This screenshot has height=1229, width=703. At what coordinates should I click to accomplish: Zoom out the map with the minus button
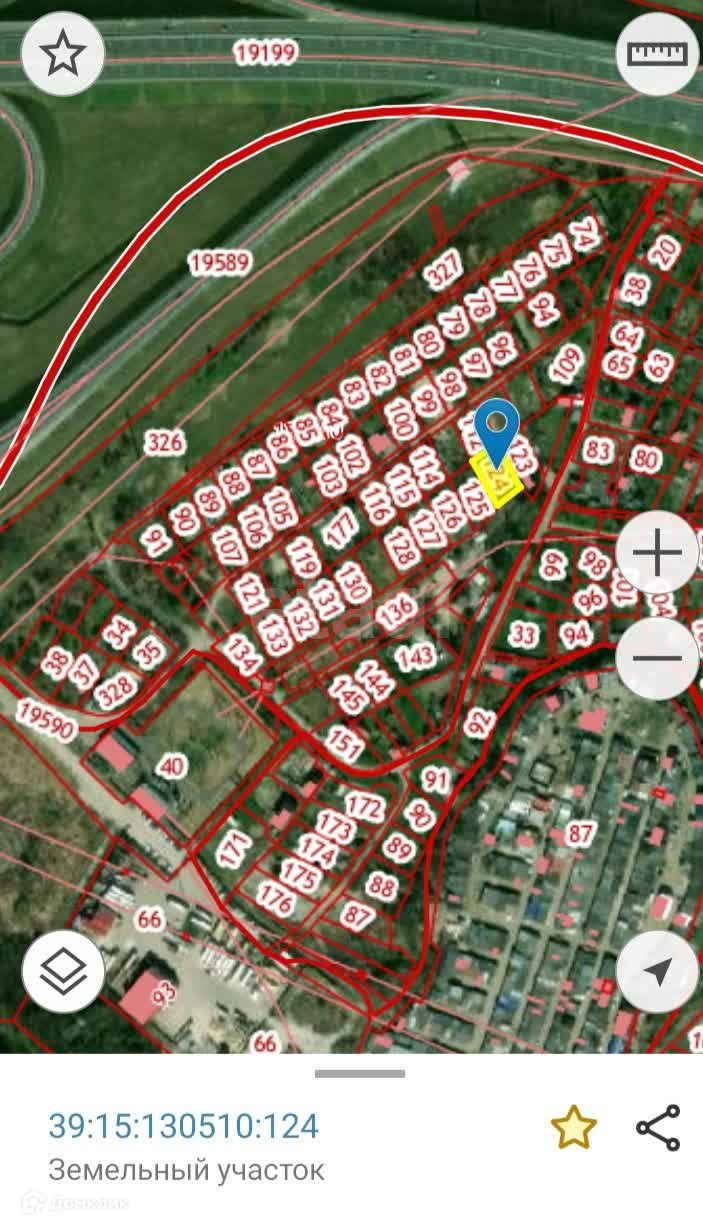657,659
